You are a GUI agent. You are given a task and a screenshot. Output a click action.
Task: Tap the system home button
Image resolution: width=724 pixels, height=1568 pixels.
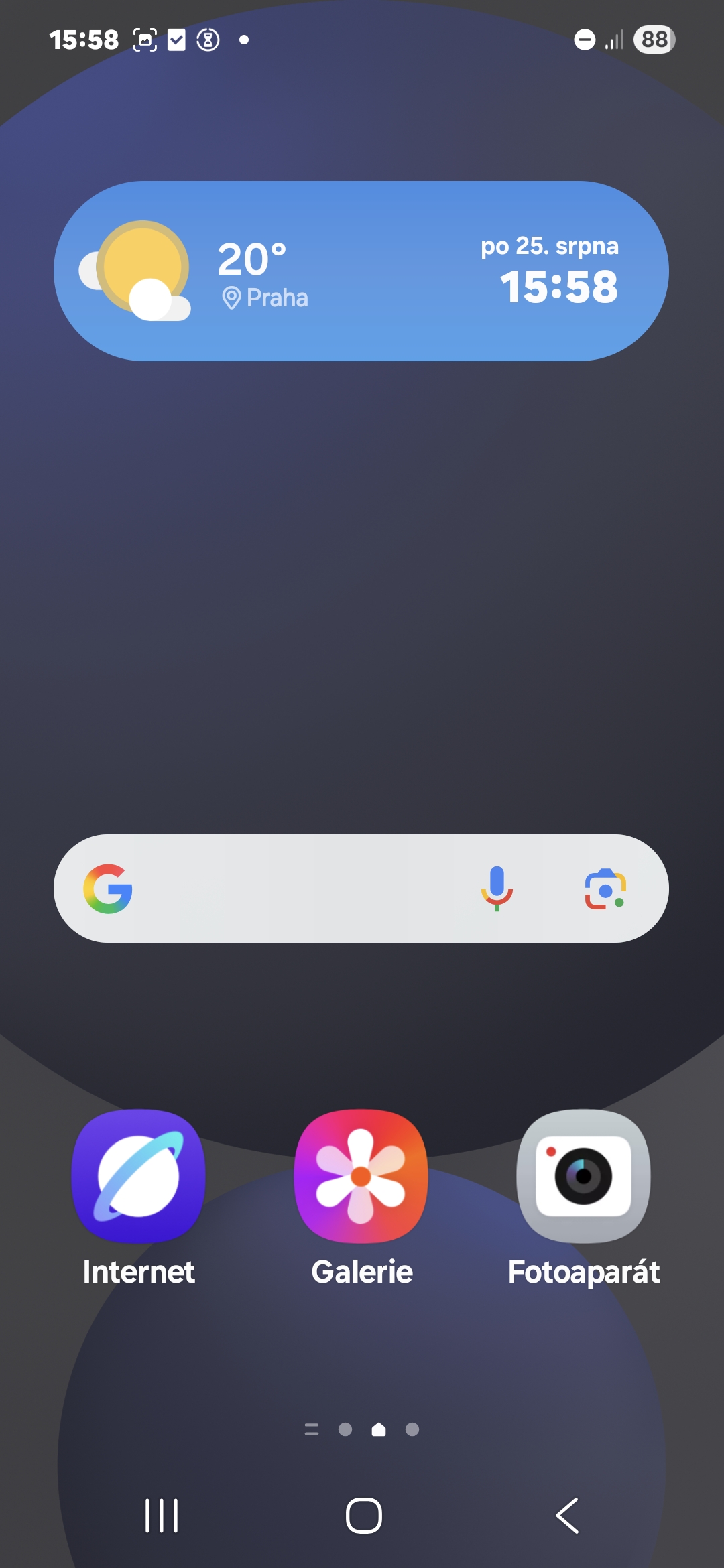click(x=364, y=1516)
